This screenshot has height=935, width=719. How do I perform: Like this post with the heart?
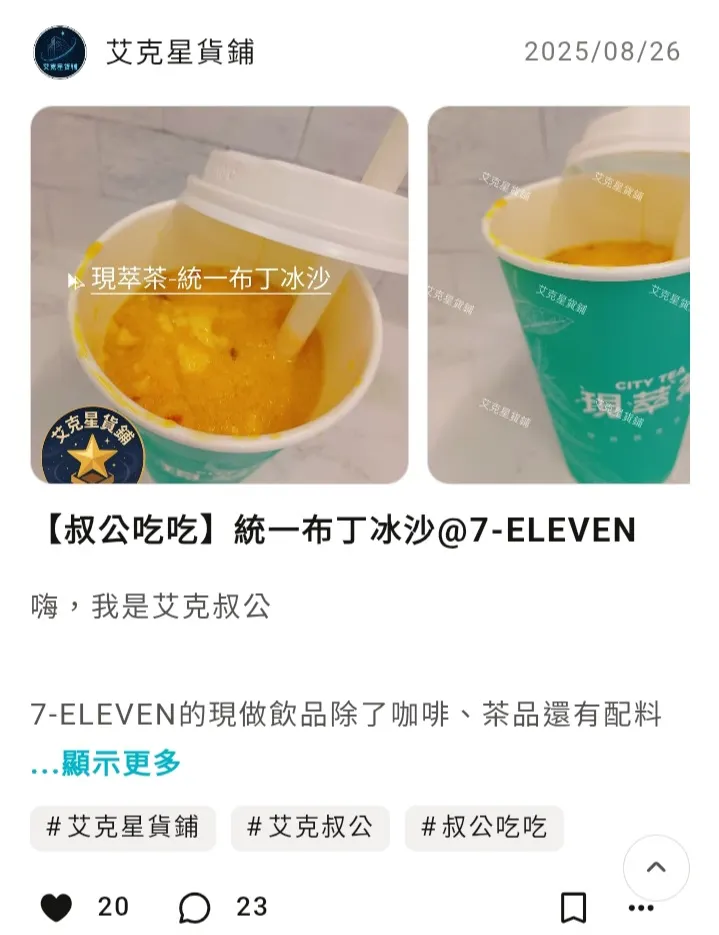point(56,907)
